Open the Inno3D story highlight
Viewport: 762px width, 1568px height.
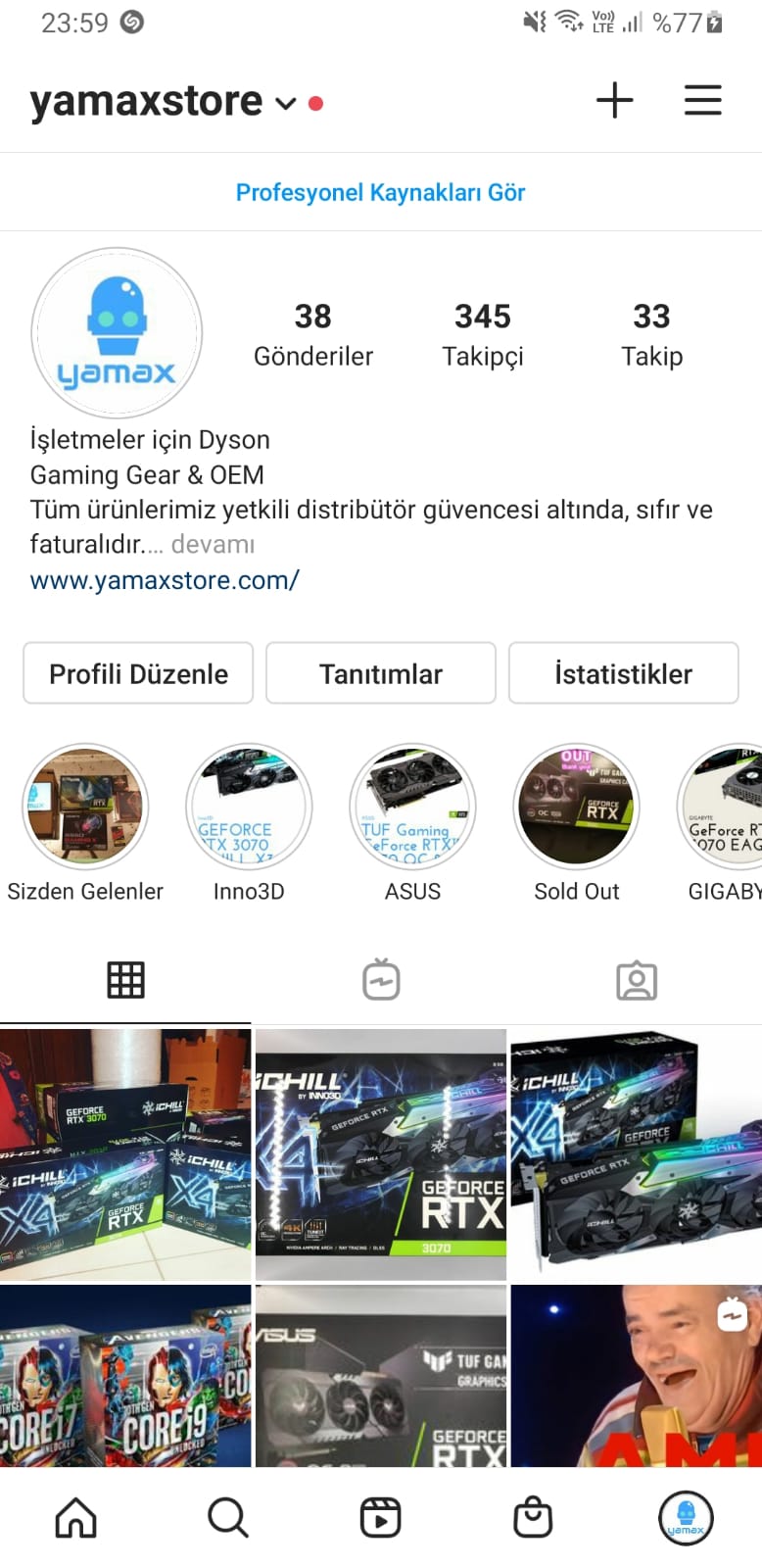click(x=249, y=807)
